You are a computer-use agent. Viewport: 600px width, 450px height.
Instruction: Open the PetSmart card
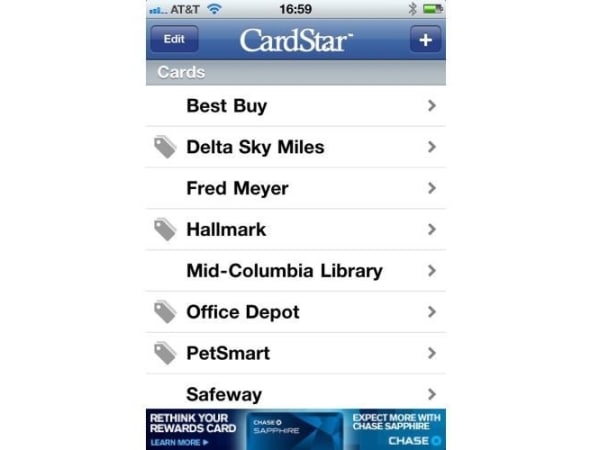click(x=296, y=353)
